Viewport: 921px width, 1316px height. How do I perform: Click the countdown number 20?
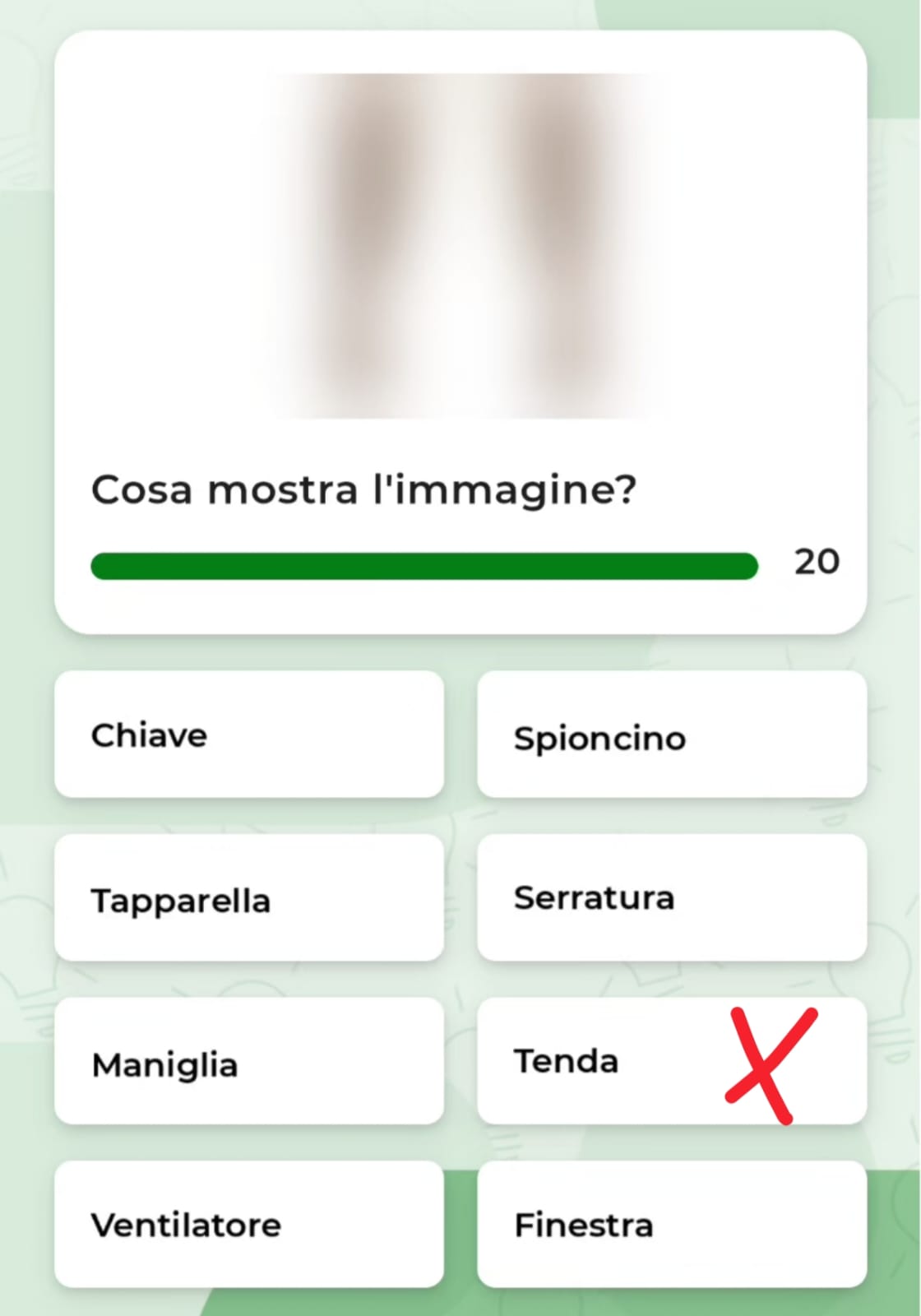point(817,562)
